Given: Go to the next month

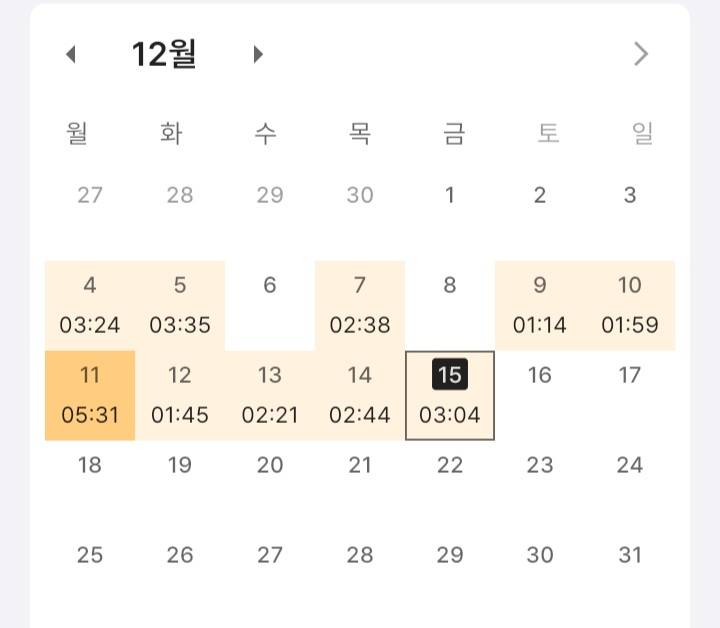Looking at the screenshot, I should coord(257,54).
